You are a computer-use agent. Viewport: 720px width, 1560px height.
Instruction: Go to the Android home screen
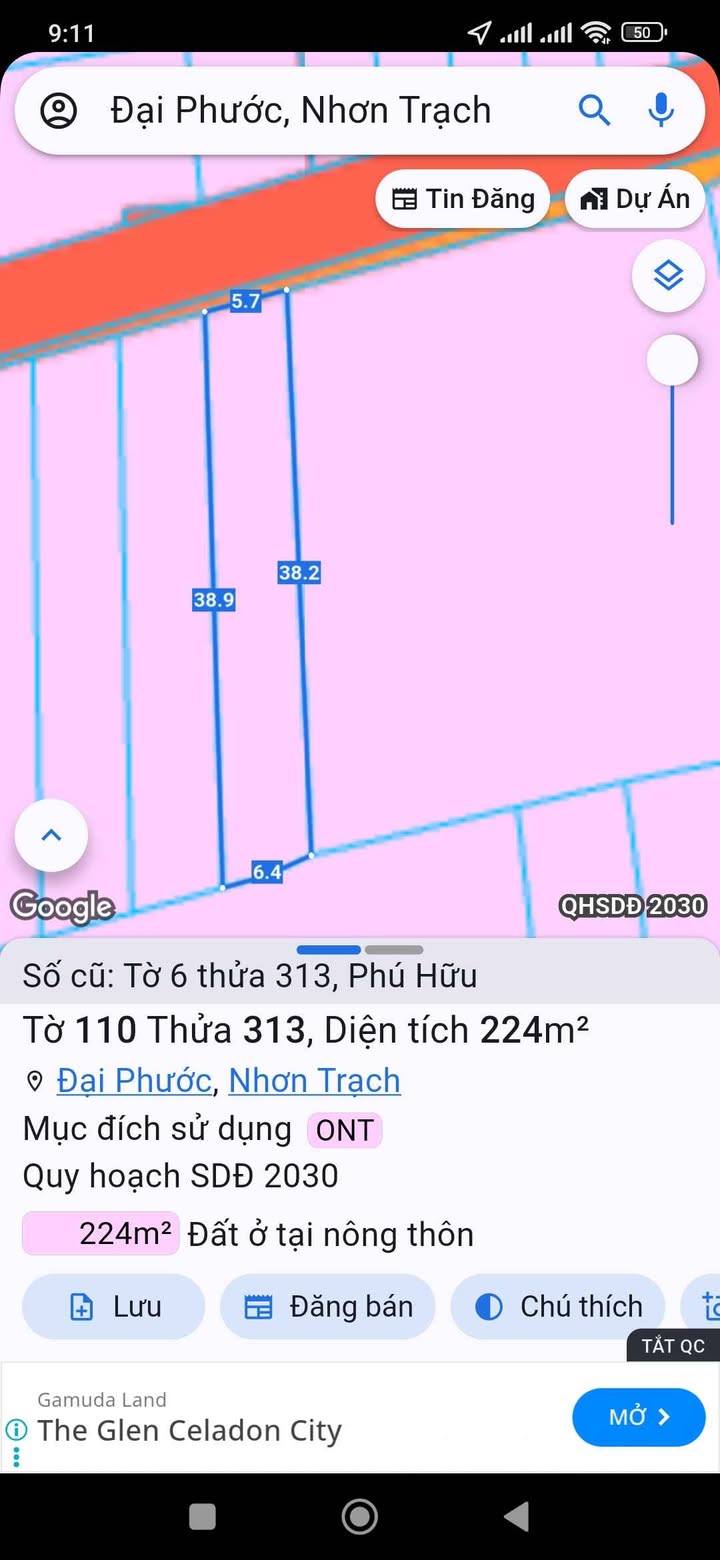coord(360,1517)
